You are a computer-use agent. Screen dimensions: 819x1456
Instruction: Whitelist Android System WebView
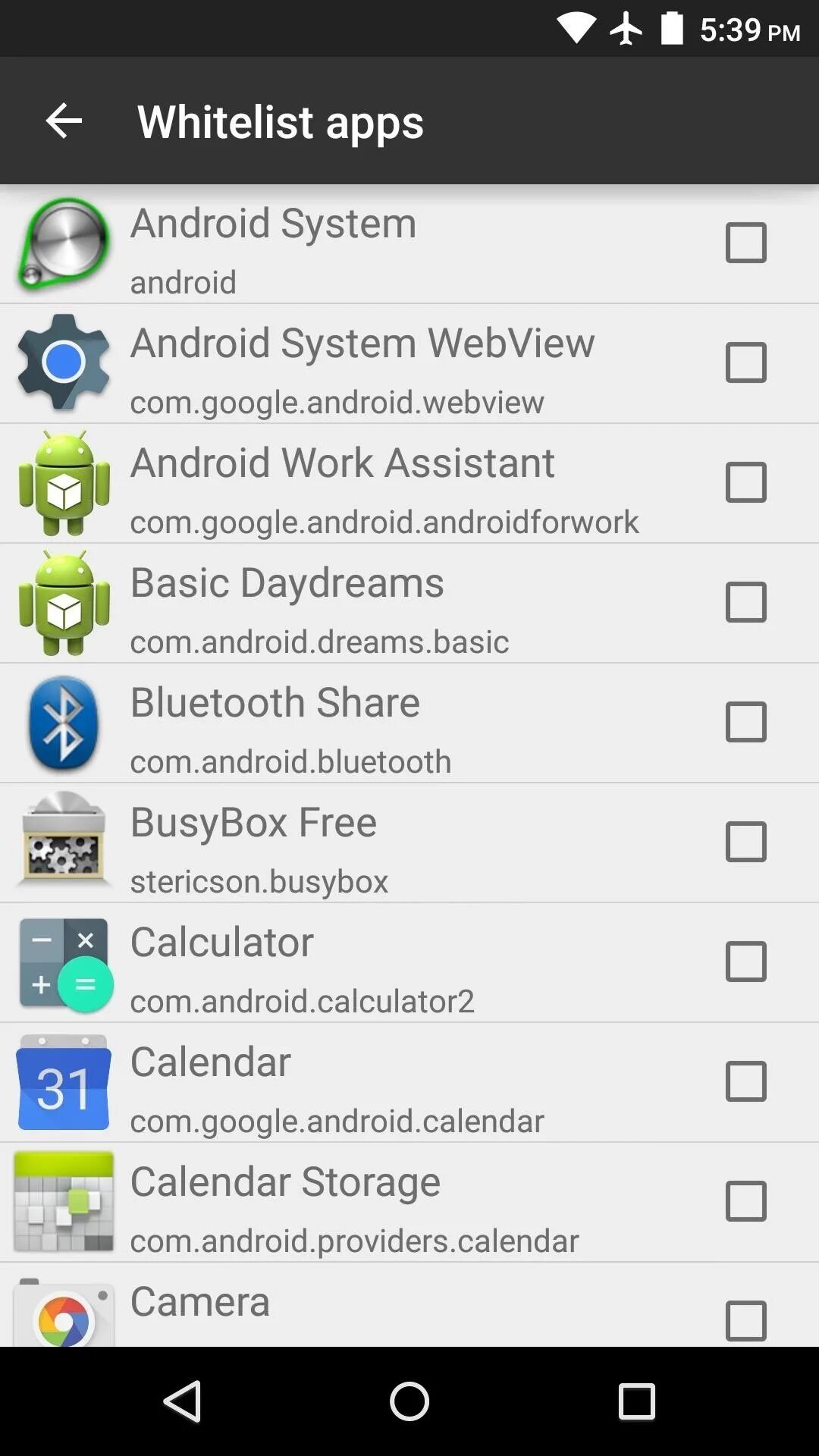pos(745,362)
